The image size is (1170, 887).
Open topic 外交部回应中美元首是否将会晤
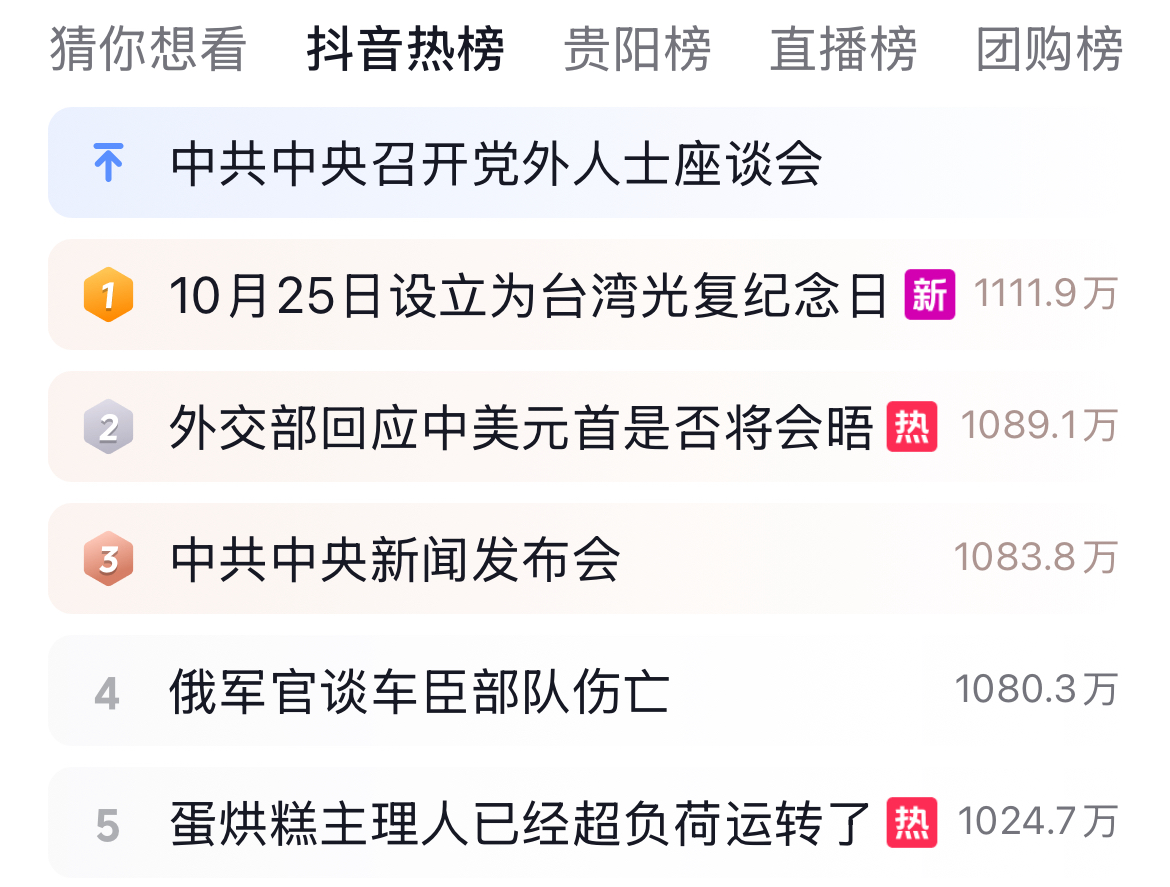pos(520,427)
